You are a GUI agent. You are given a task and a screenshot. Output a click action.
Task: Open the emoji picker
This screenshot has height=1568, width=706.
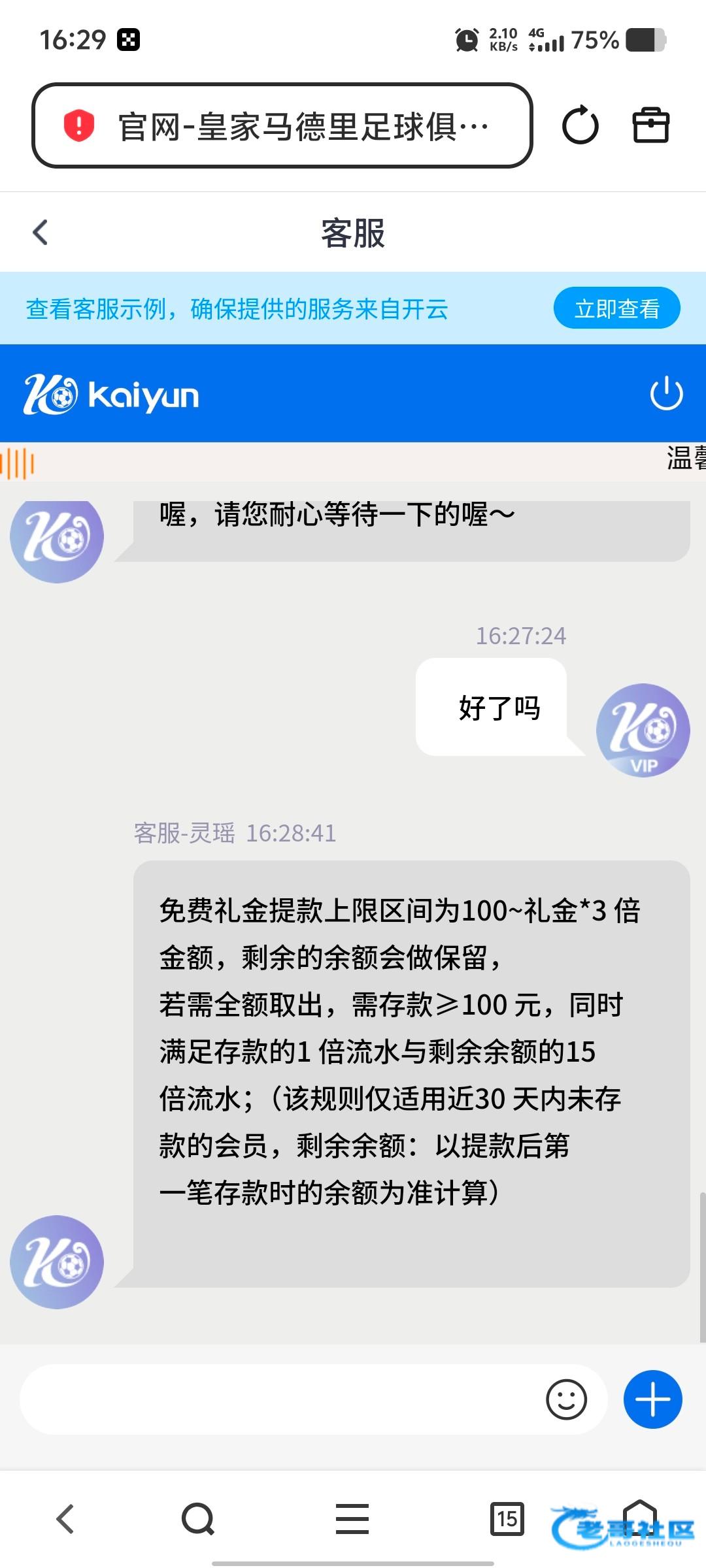coord(566,1399)
